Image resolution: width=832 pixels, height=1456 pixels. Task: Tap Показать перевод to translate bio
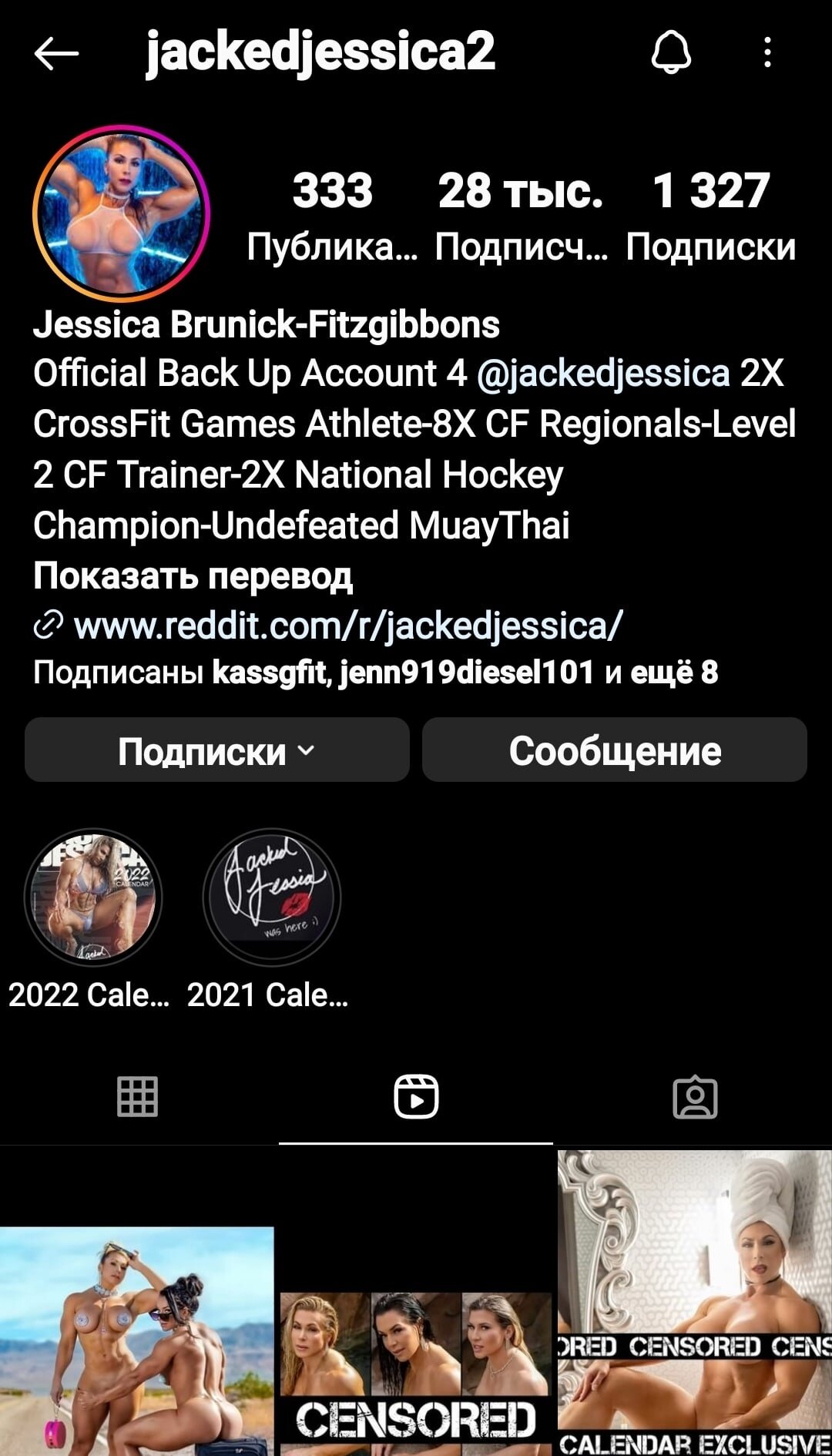(x=193, y=575)
